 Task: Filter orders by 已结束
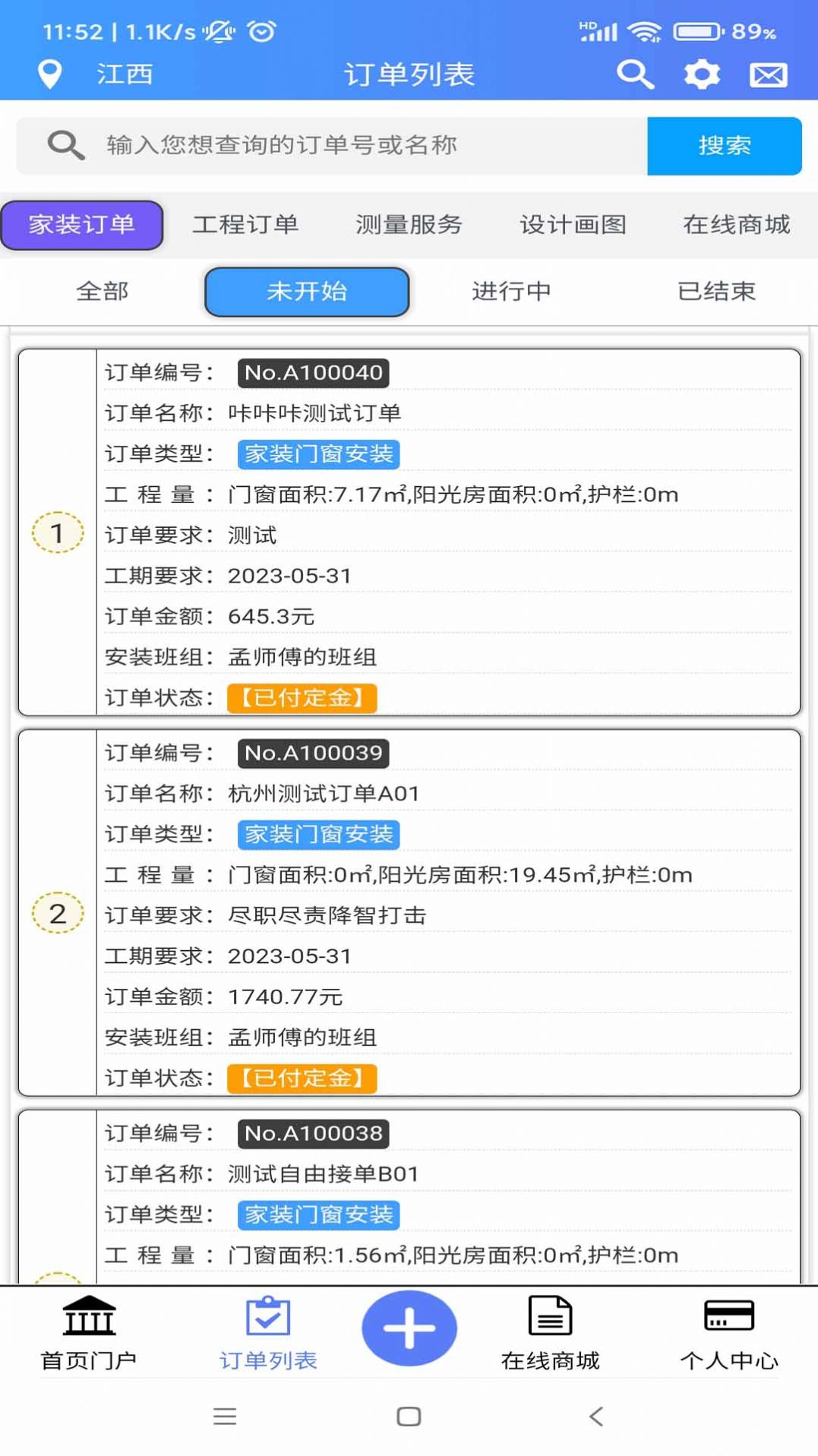click(x=715, y=291)
